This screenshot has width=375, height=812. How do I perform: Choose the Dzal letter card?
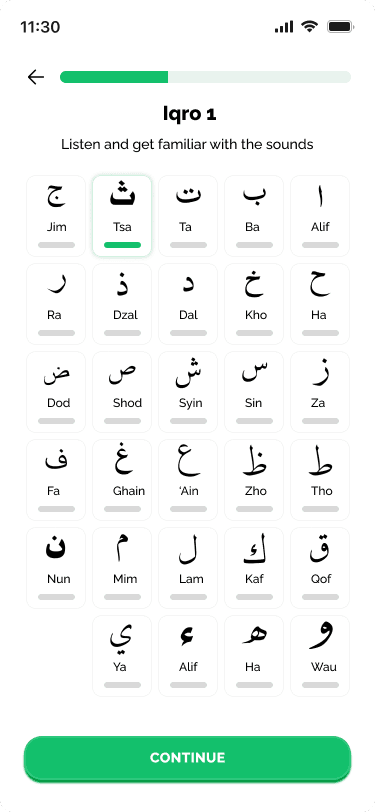[122, 304]
